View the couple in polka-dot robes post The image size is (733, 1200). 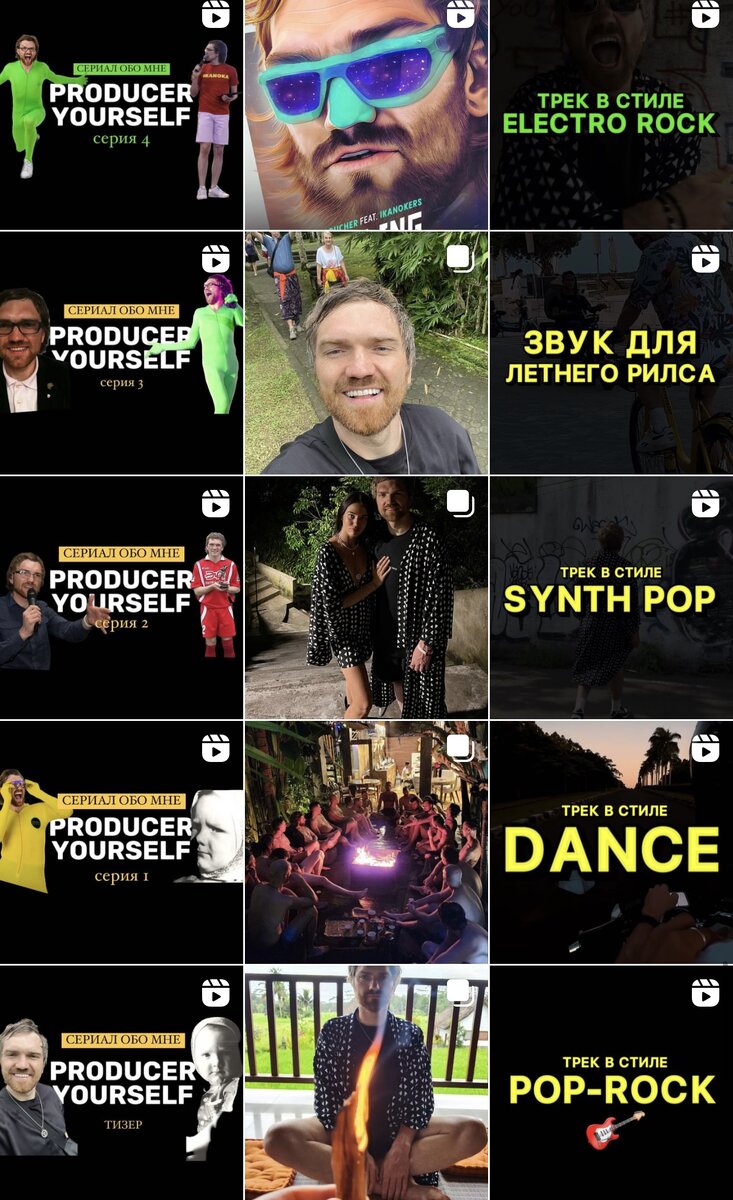click(x=366, y=598)
